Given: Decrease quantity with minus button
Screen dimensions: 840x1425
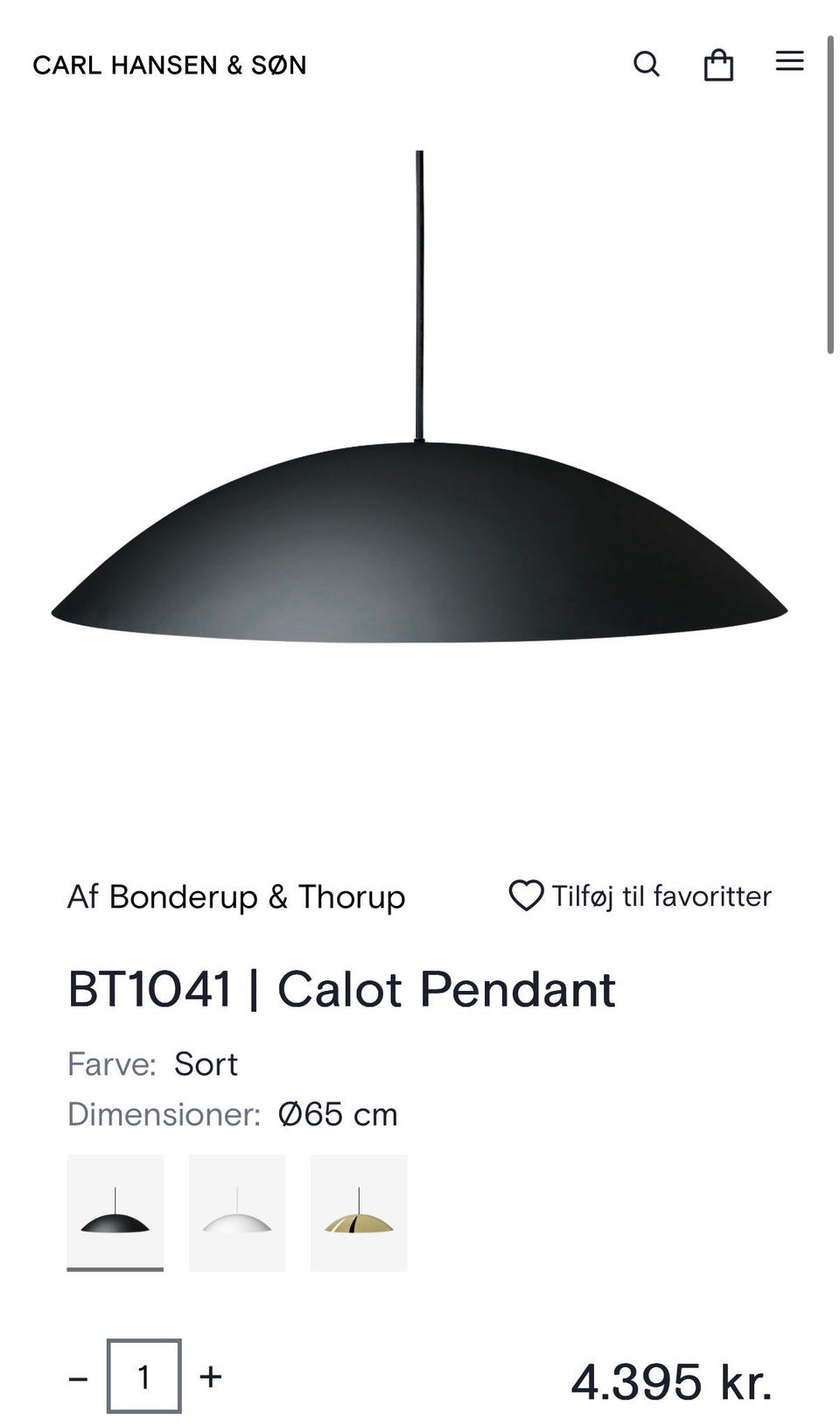Looking at the screenshot, I should [x=78, y=1379].
